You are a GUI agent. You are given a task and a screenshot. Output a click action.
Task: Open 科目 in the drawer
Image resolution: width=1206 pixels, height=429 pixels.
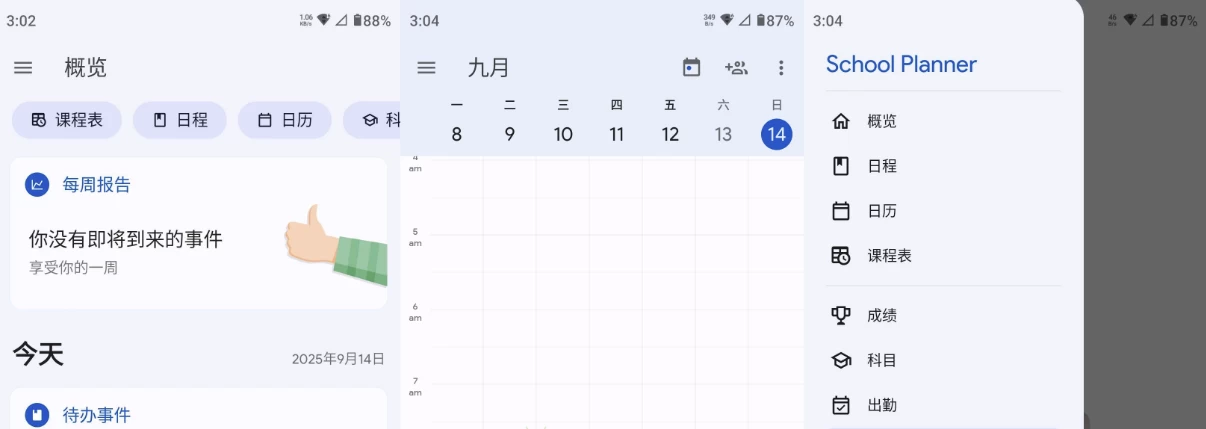(881, 360)
